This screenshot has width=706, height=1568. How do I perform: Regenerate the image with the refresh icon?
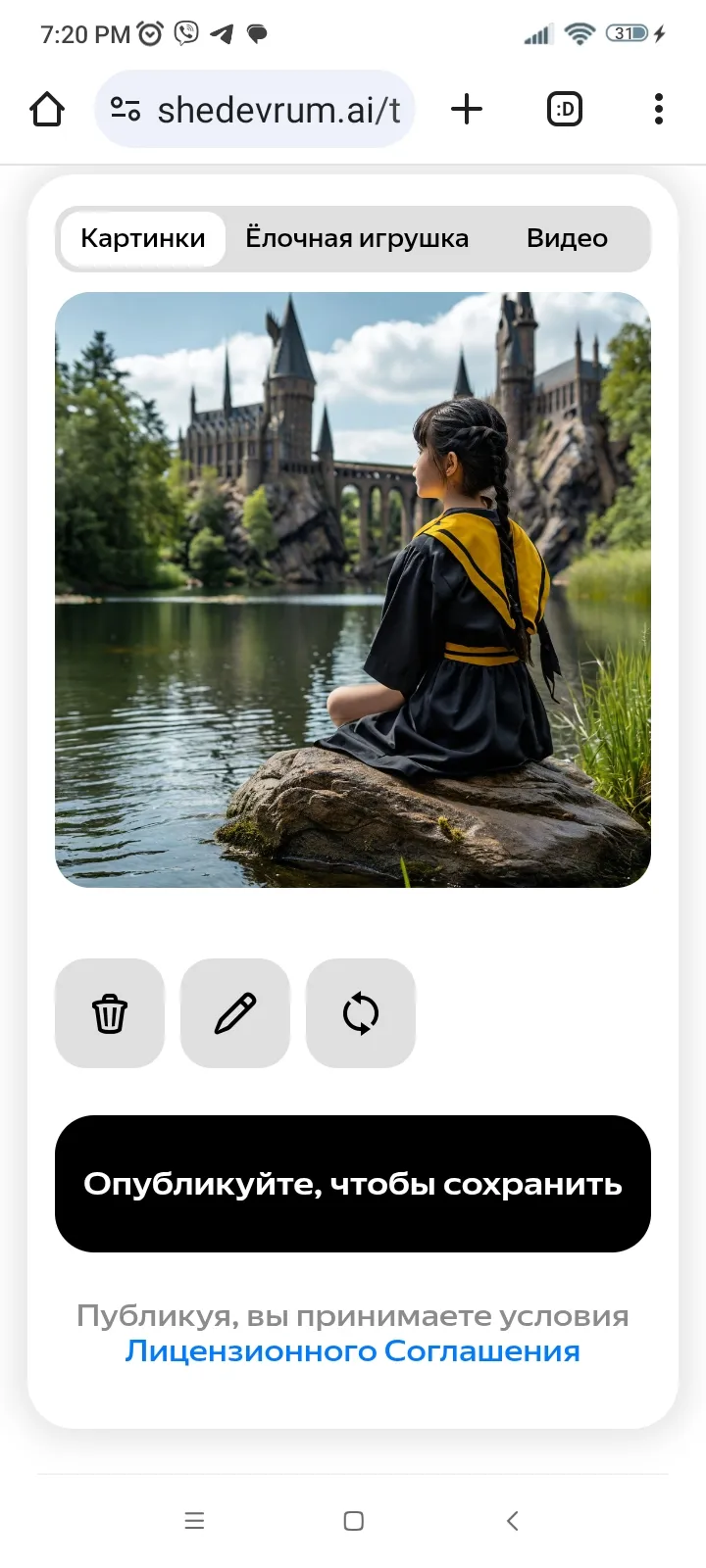[x=361, y=1013]
